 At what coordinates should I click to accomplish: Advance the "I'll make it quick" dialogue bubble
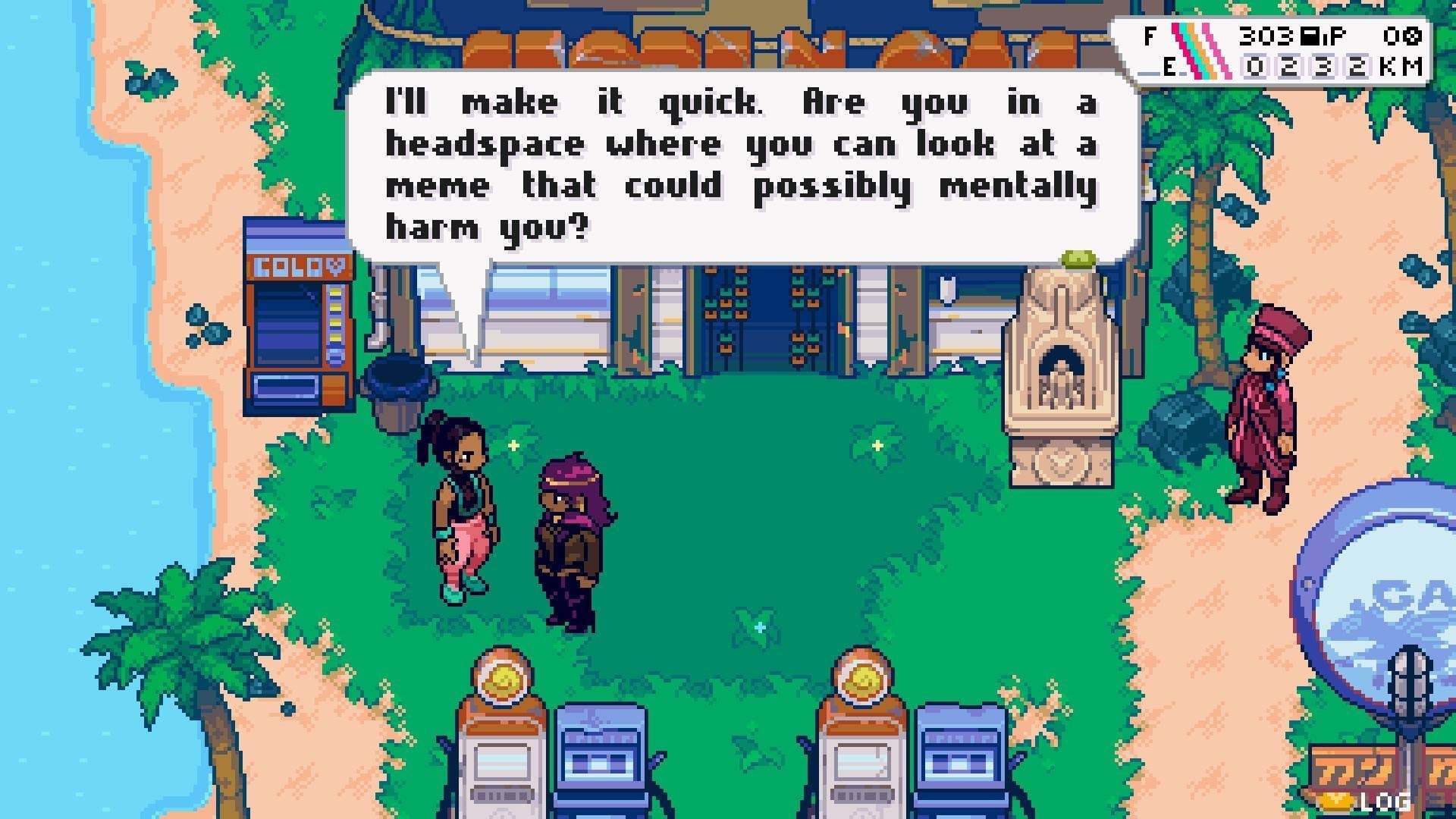(742, 165)
